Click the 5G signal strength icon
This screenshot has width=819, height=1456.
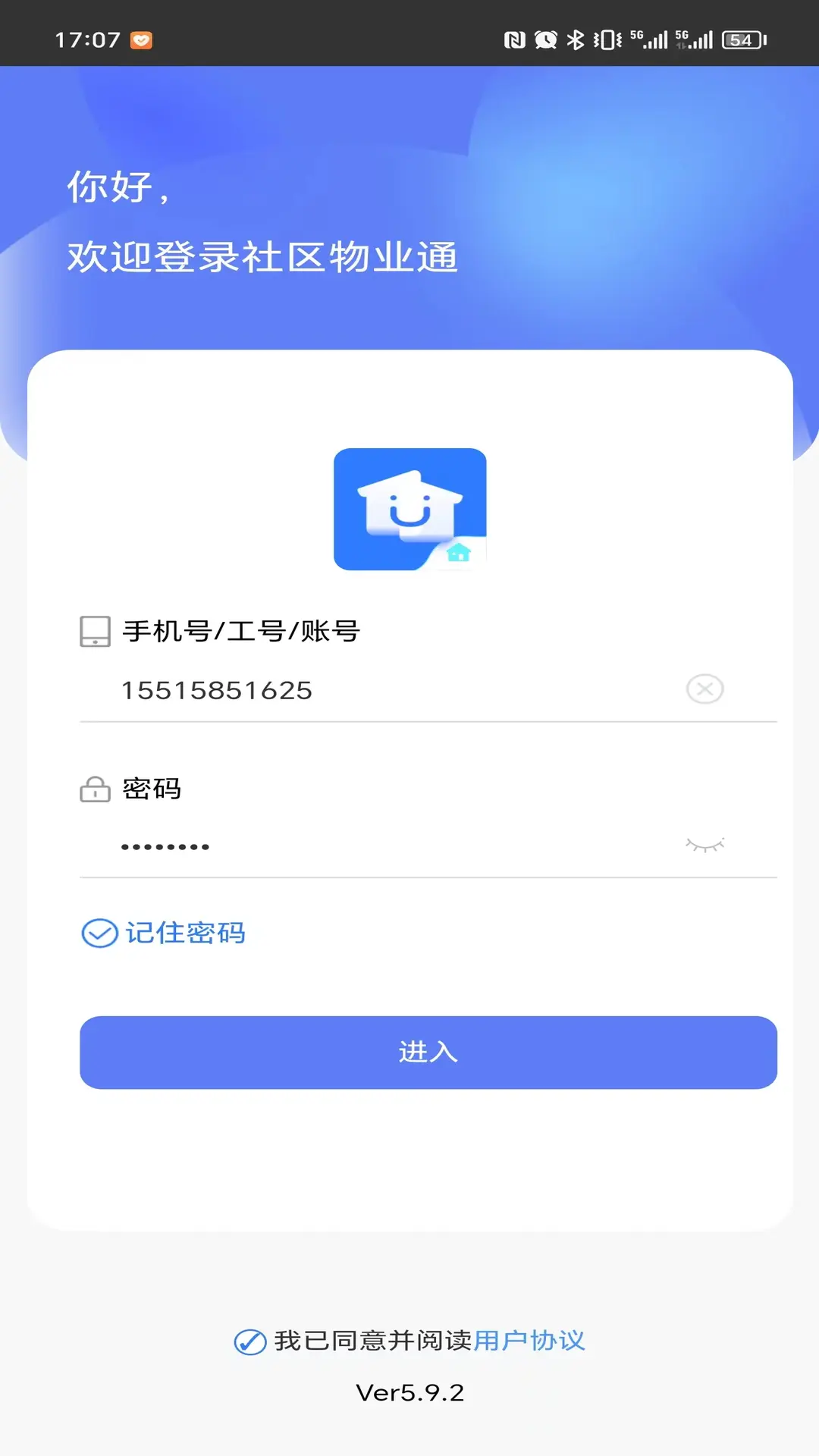click(x=647, y=40)
